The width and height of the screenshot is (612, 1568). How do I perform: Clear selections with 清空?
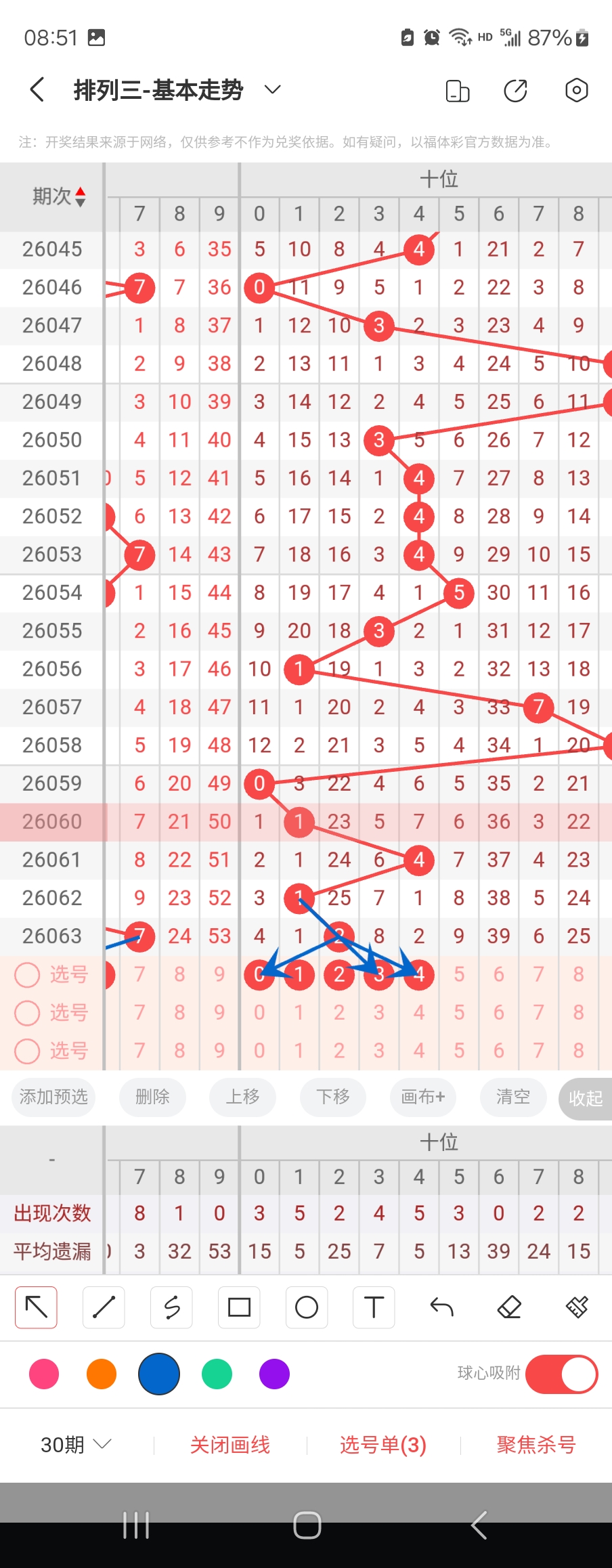pos(513,1096)
